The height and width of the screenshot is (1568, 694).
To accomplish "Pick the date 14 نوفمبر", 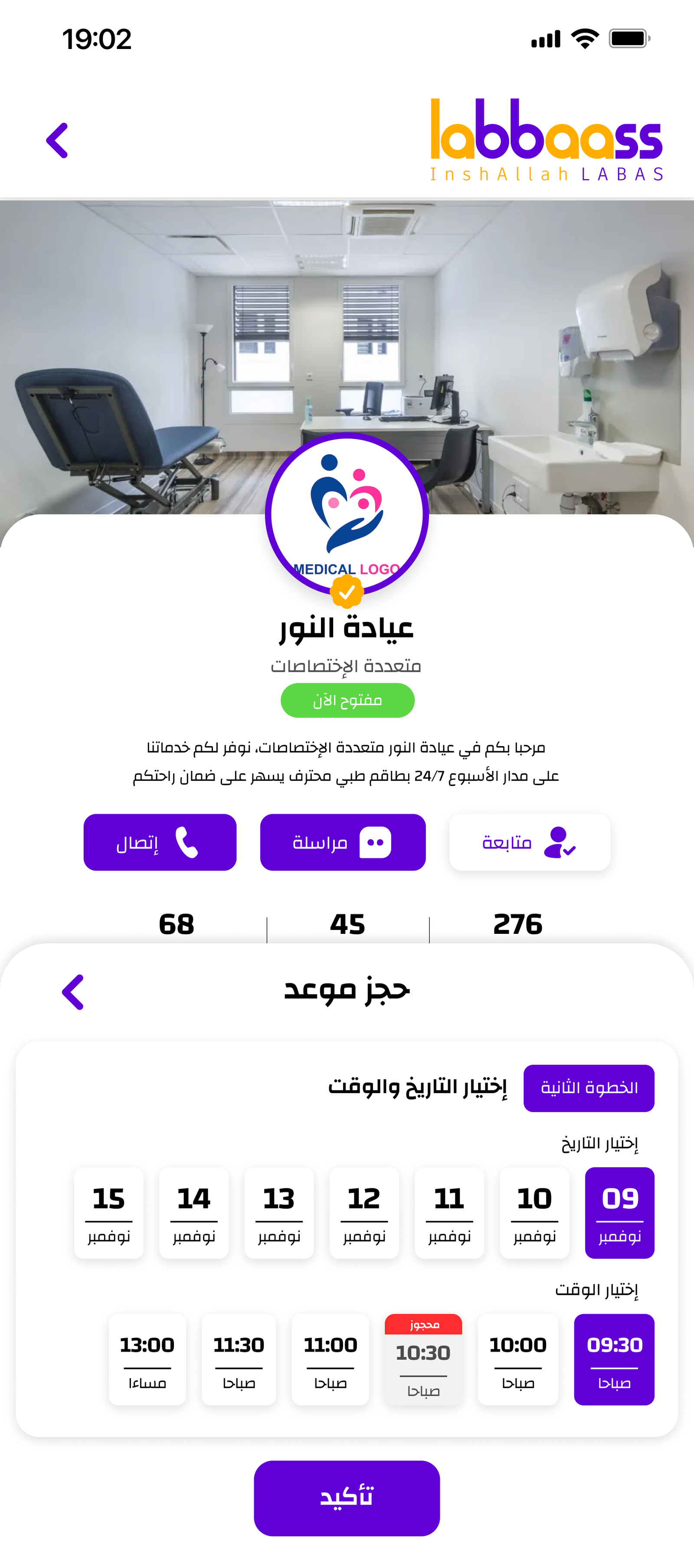I will (193, 1212).
